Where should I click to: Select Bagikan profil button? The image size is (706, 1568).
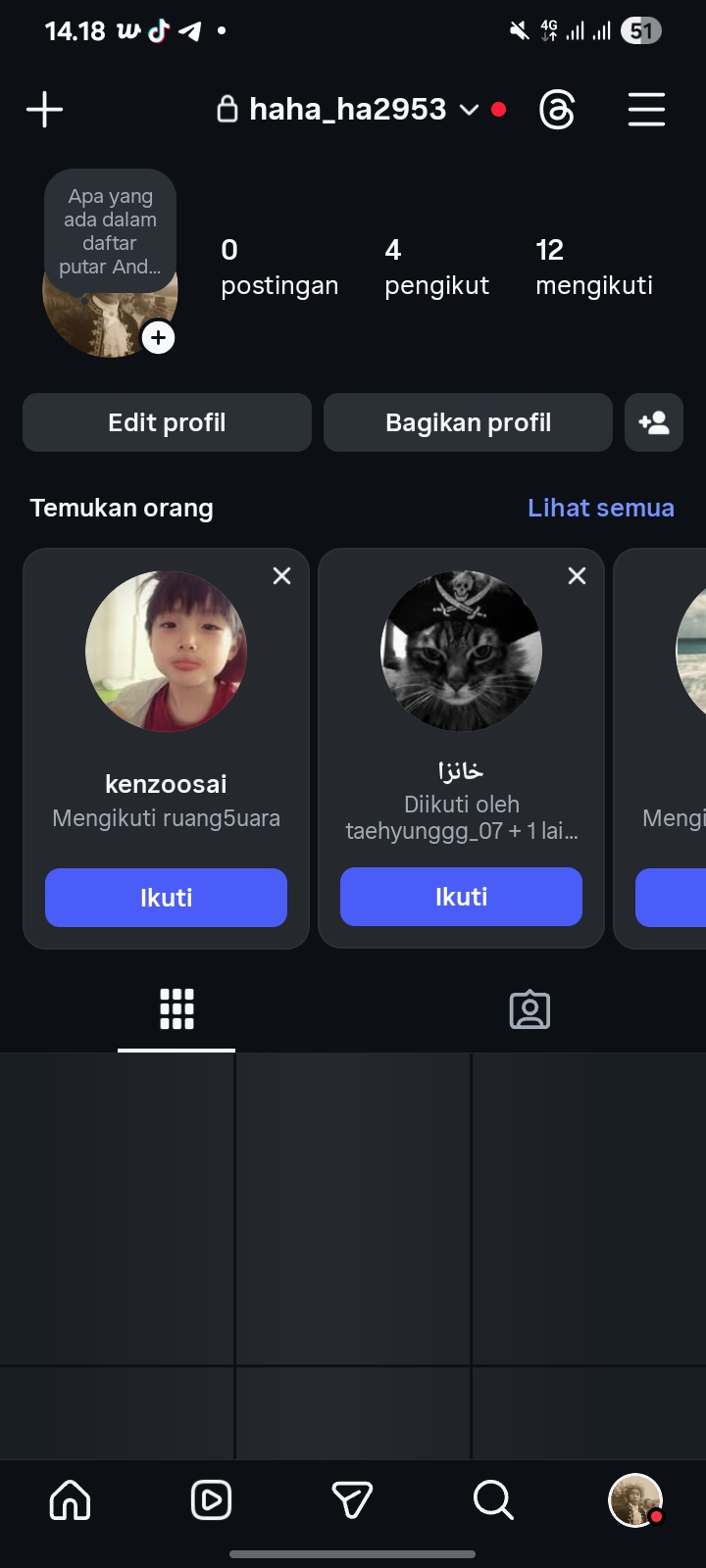(x=468, y=422)
